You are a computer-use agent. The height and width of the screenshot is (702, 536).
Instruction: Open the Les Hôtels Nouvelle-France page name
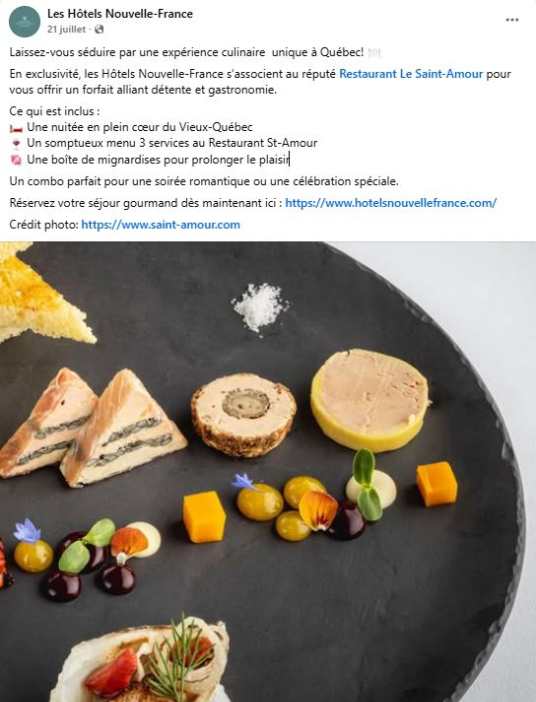120,14
